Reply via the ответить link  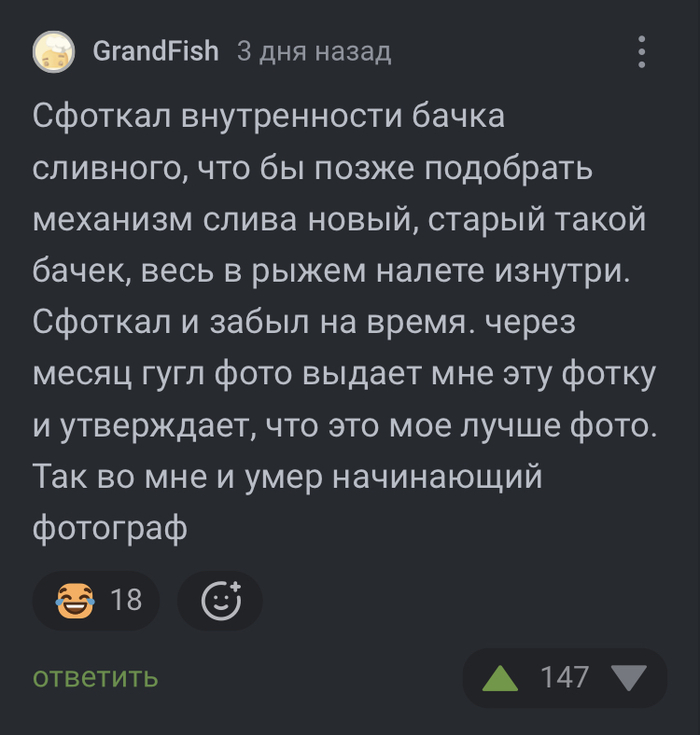pos(96,677)
